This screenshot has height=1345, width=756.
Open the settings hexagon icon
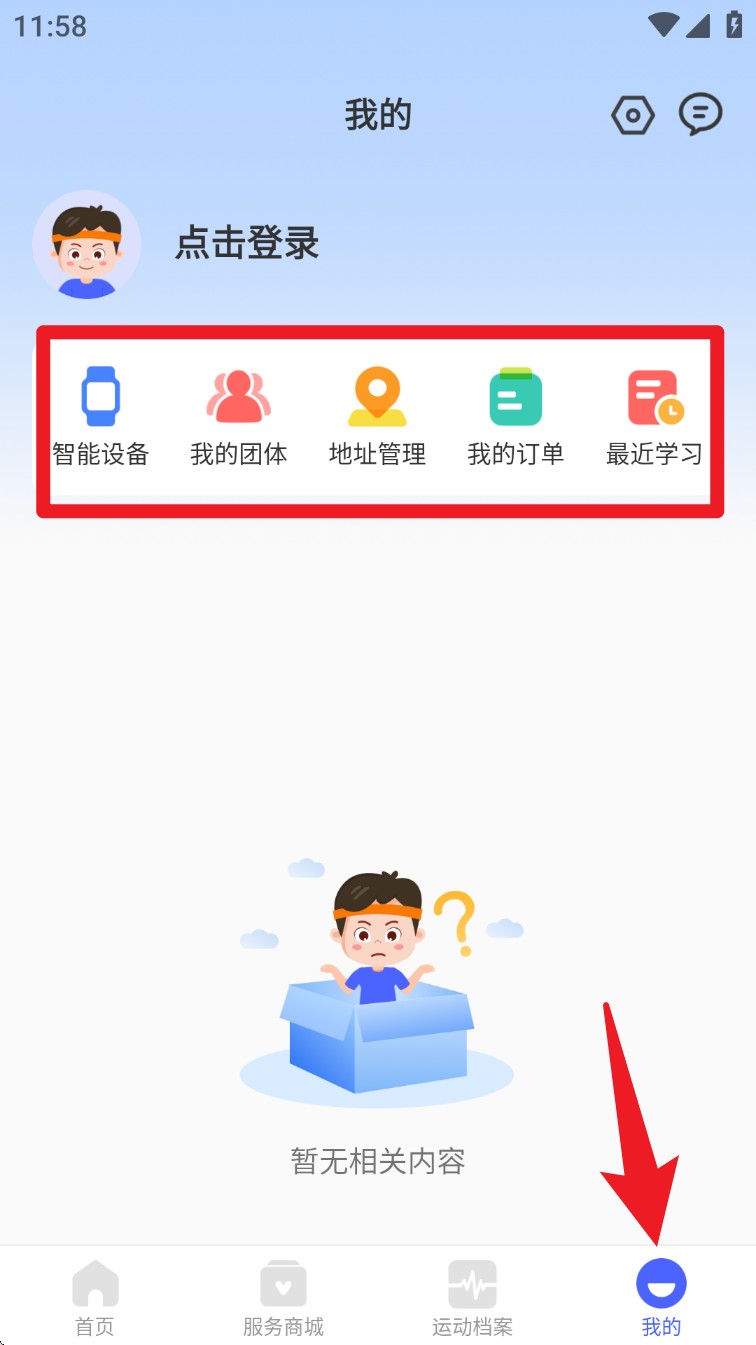(633, 116)
